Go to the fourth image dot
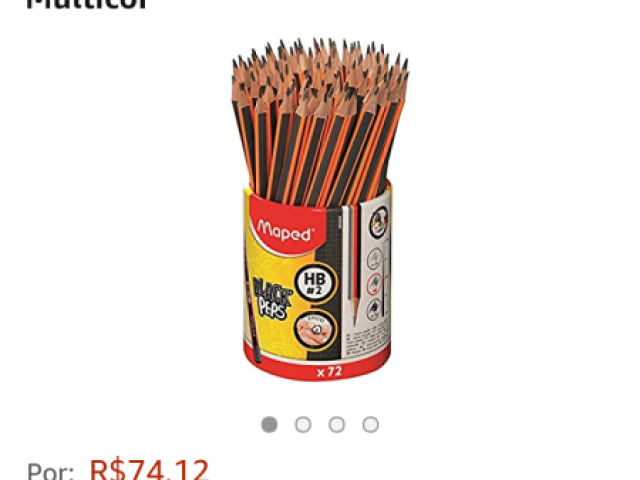Viewport: 640px width, 480px height. click(371, 425)
